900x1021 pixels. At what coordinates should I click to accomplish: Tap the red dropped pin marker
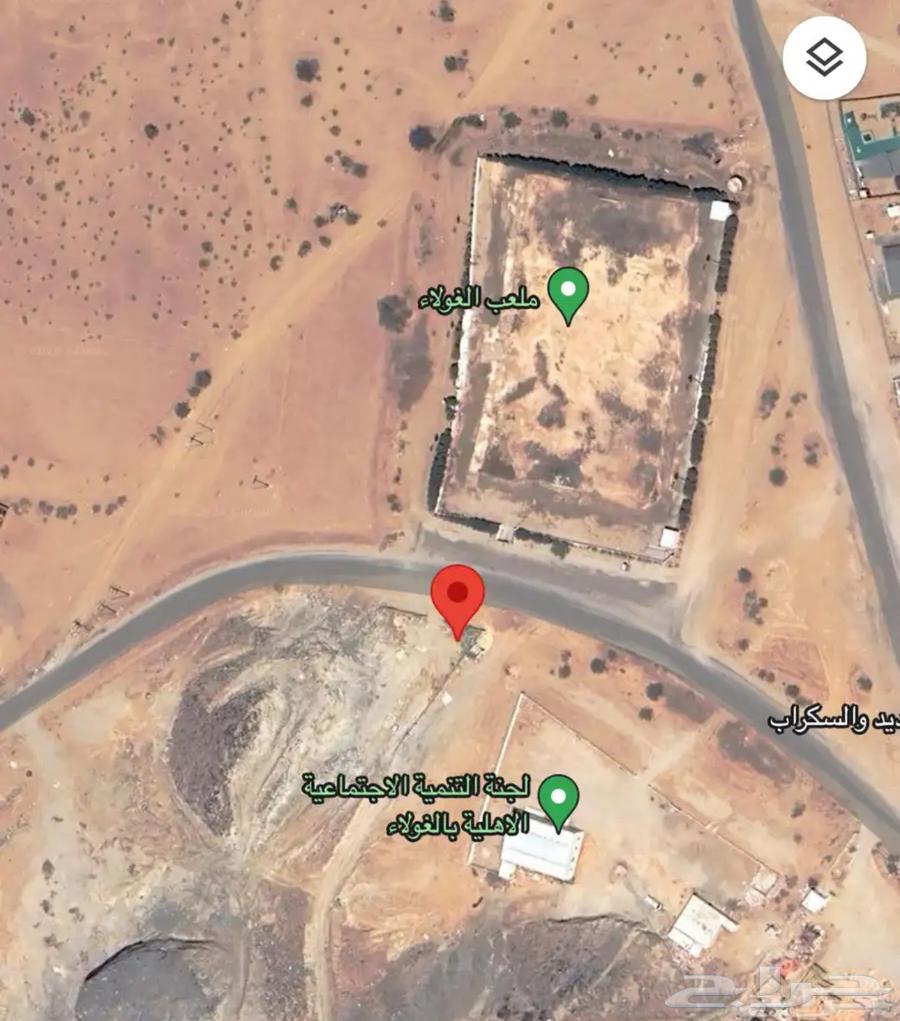pyautogui.click(x=458, y=596)
